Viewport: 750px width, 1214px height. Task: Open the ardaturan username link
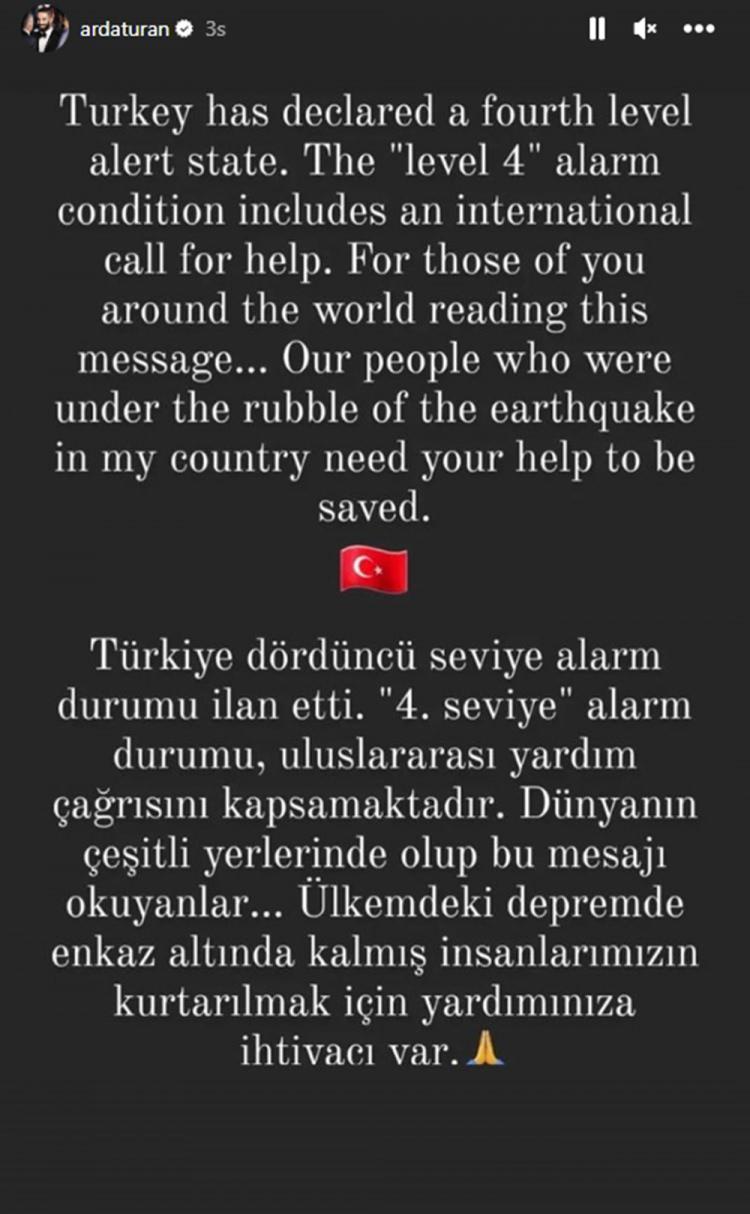[x=122, y=29]
